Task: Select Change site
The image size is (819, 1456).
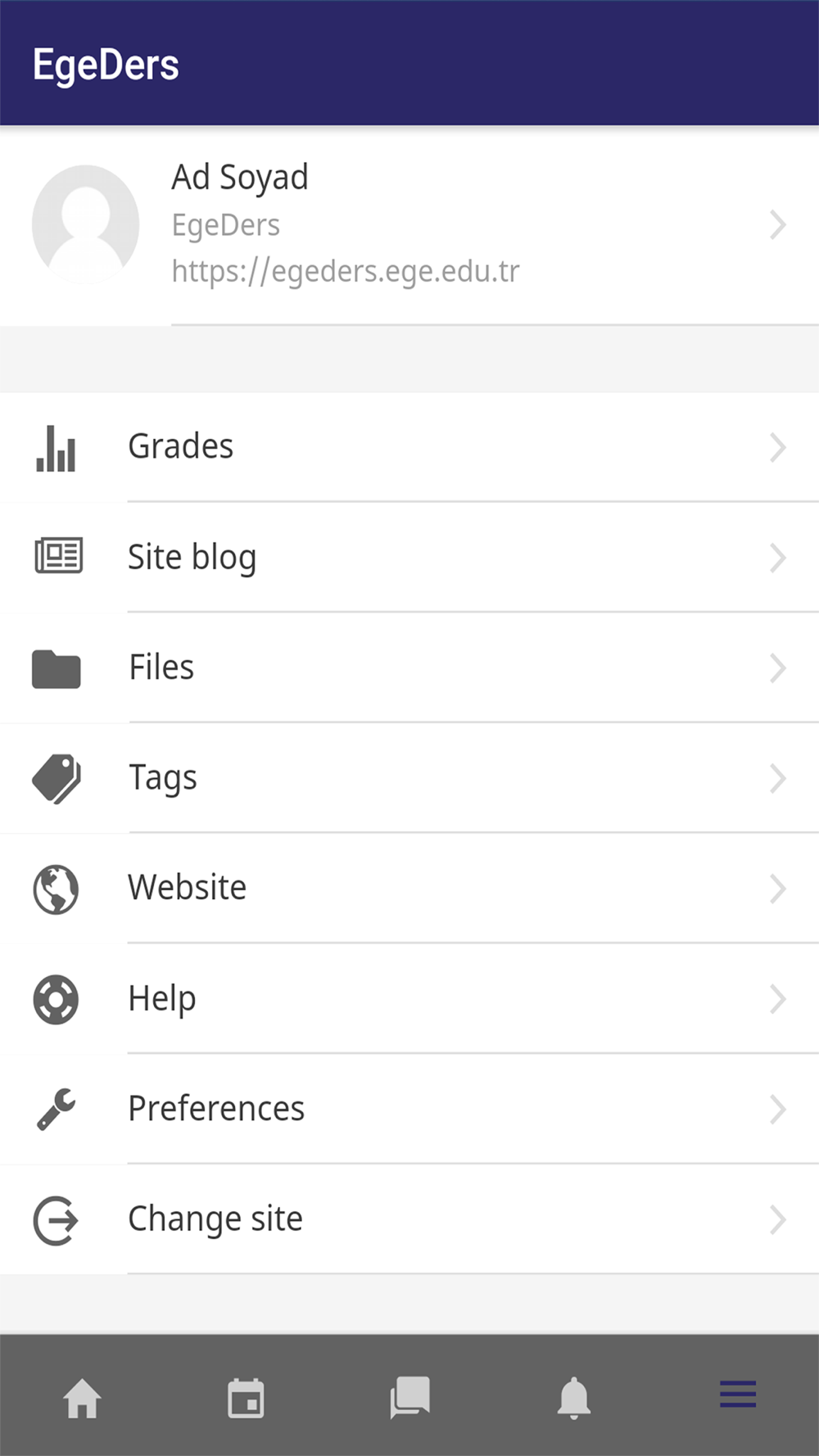Action: tap(409, 1219)
